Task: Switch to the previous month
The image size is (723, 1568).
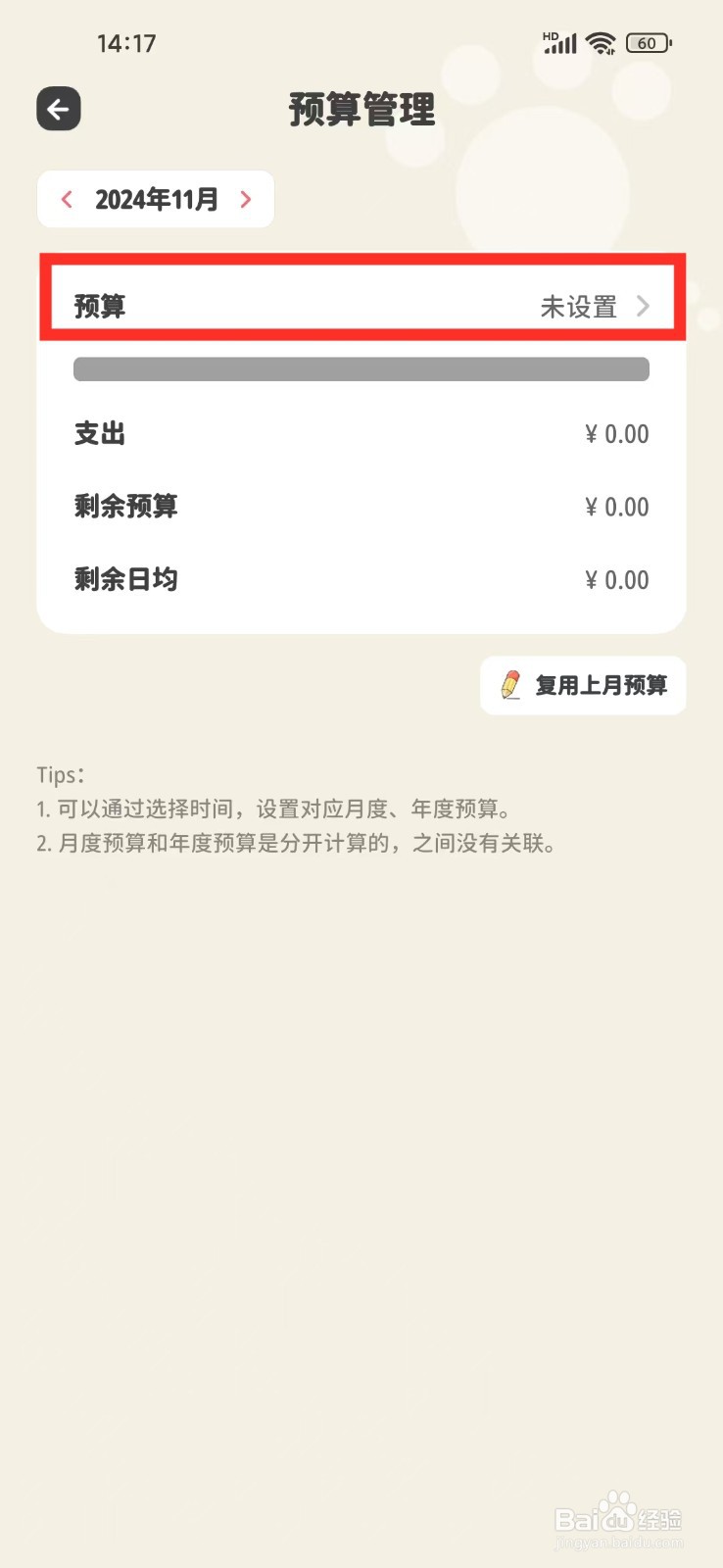Action: pos(67,200)
